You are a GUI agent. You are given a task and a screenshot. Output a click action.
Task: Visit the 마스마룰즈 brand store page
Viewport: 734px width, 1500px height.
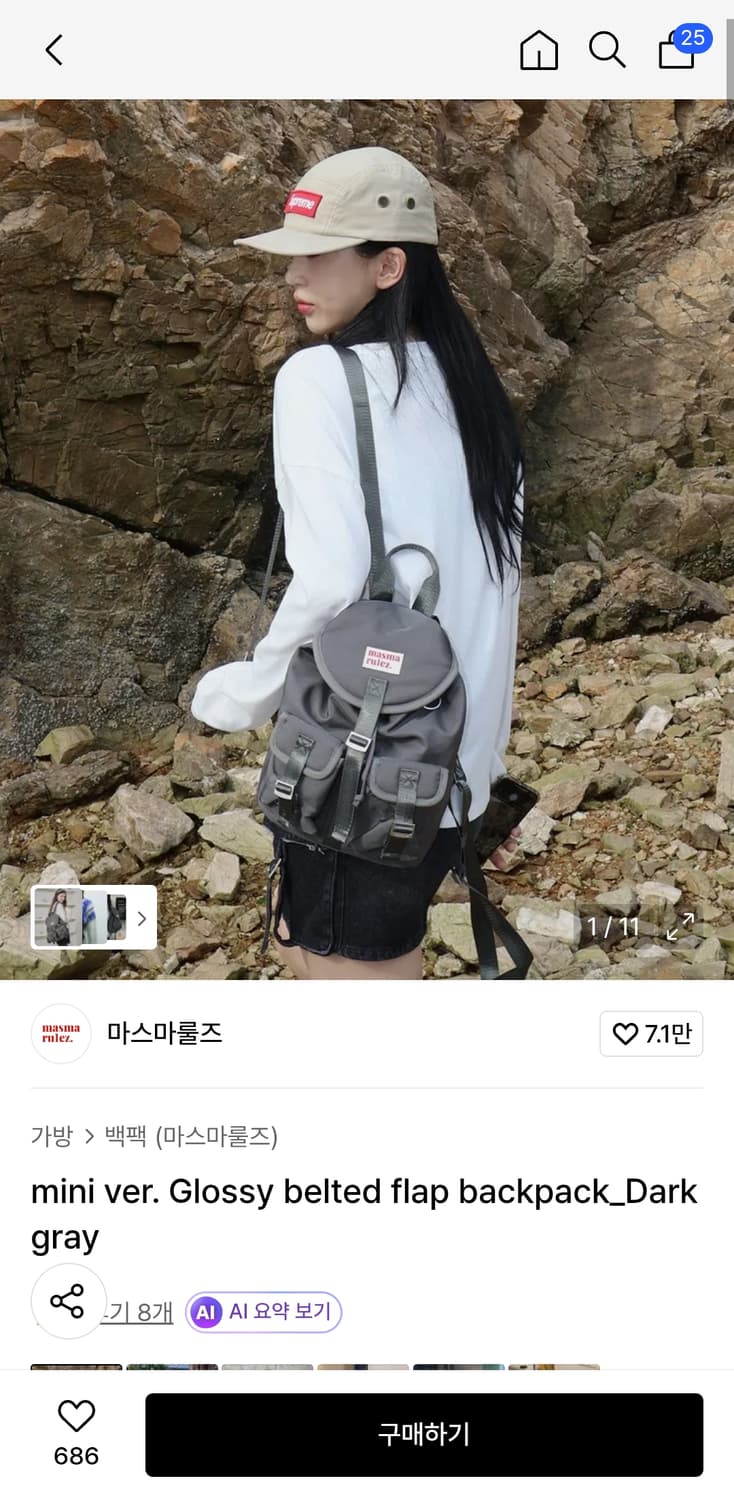pyautogui.click(x=164, y=1034)
